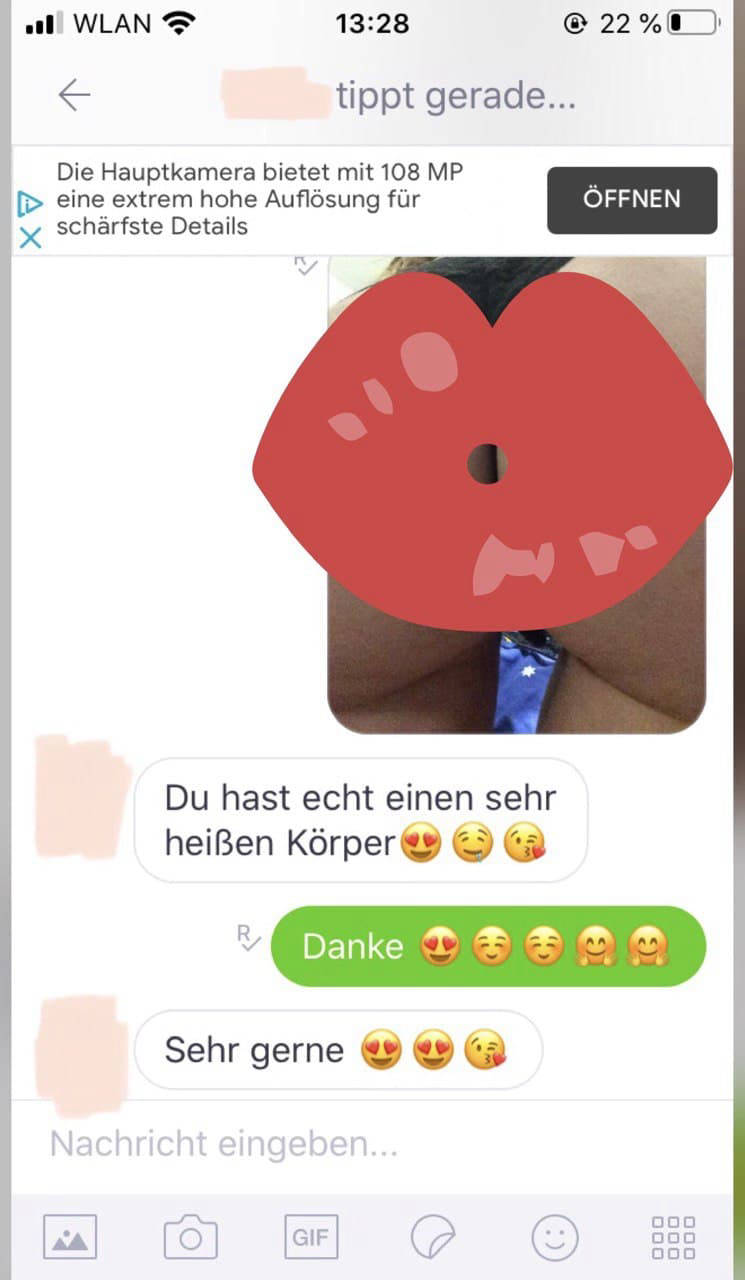Image resolution: width=745 pixels, height=1280 pixels.
Task: Open the ad info triangle icon
Action: click(x=30, y=205)
